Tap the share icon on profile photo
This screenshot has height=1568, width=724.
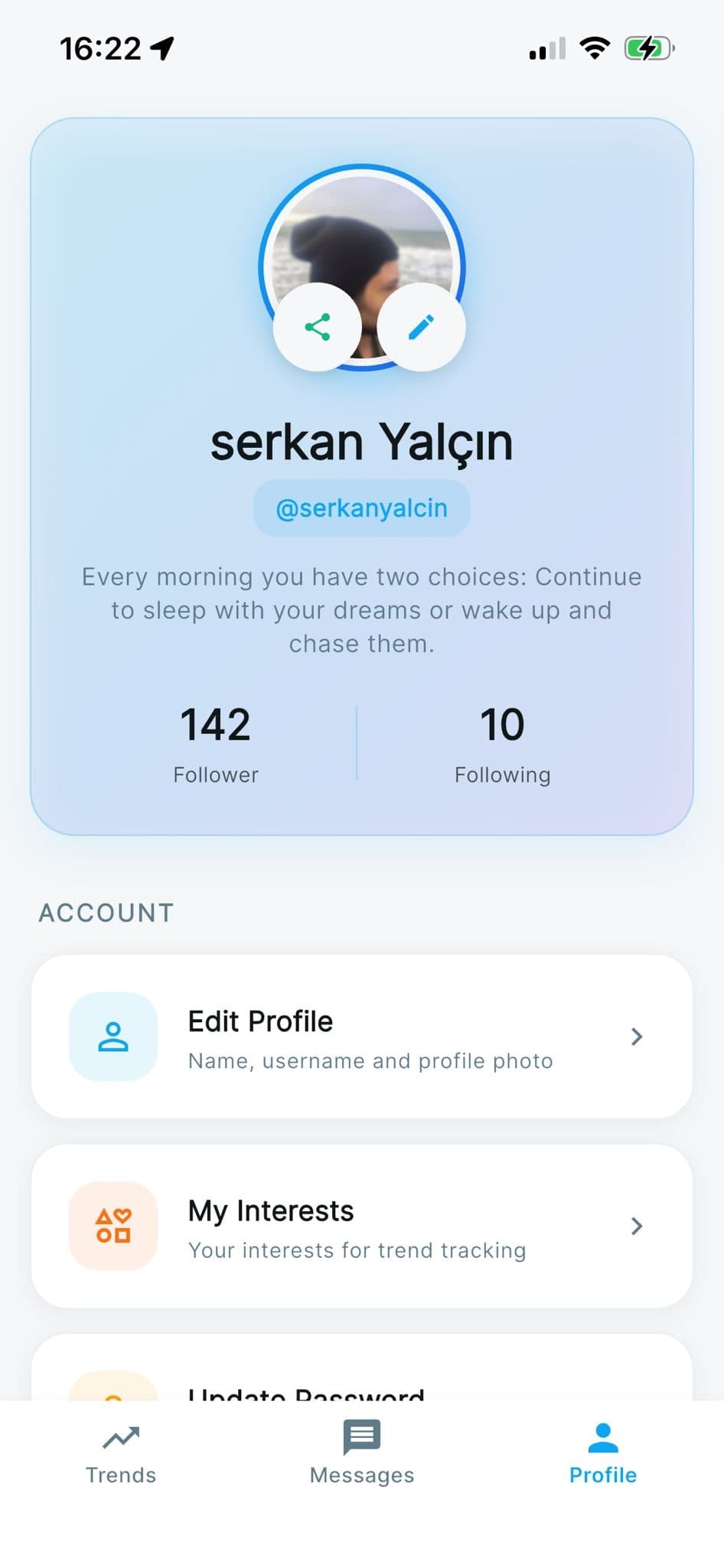click(318, 327)
